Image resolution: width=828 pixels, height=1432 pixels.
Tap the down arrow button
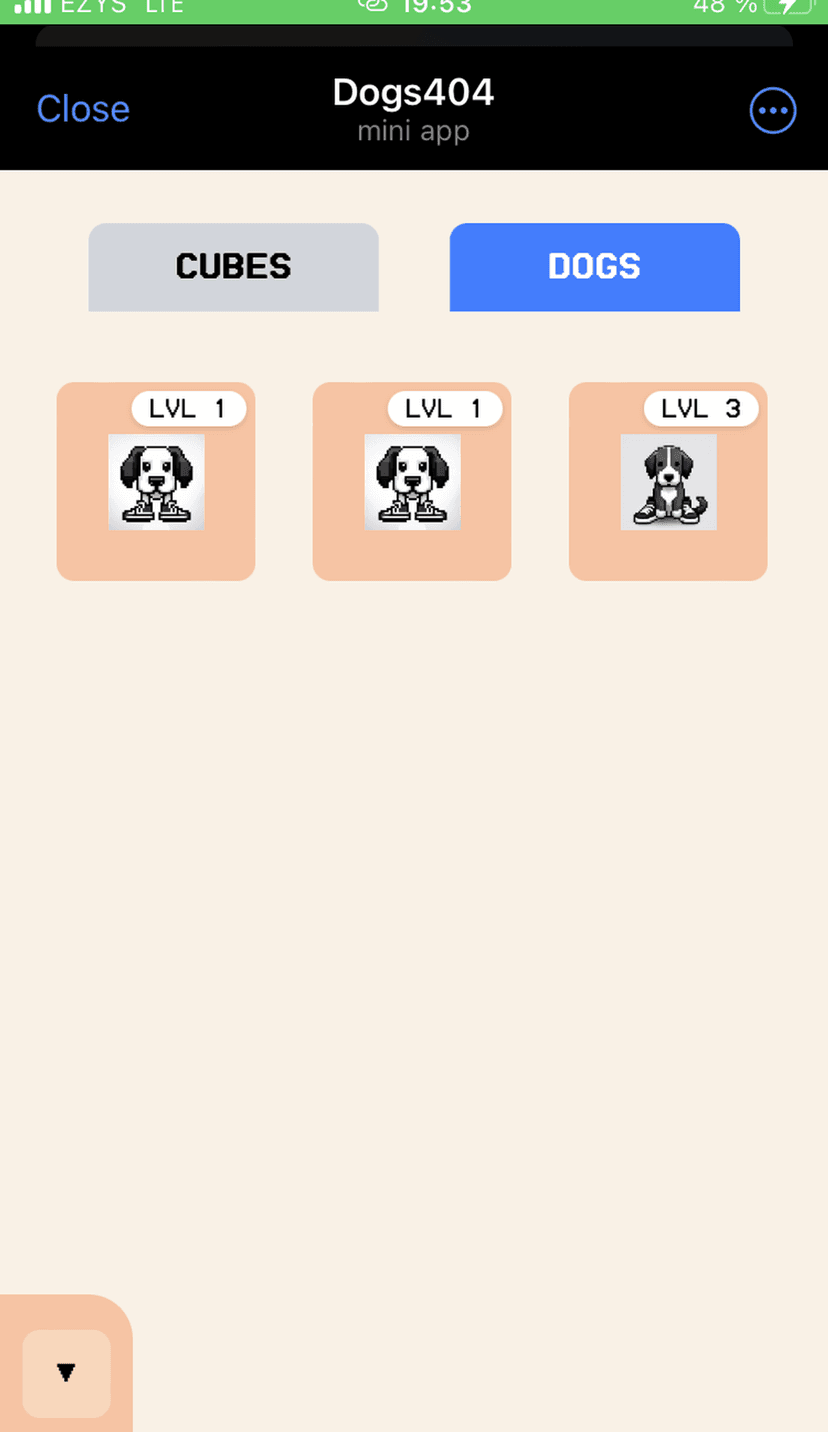coord(66,1373)
